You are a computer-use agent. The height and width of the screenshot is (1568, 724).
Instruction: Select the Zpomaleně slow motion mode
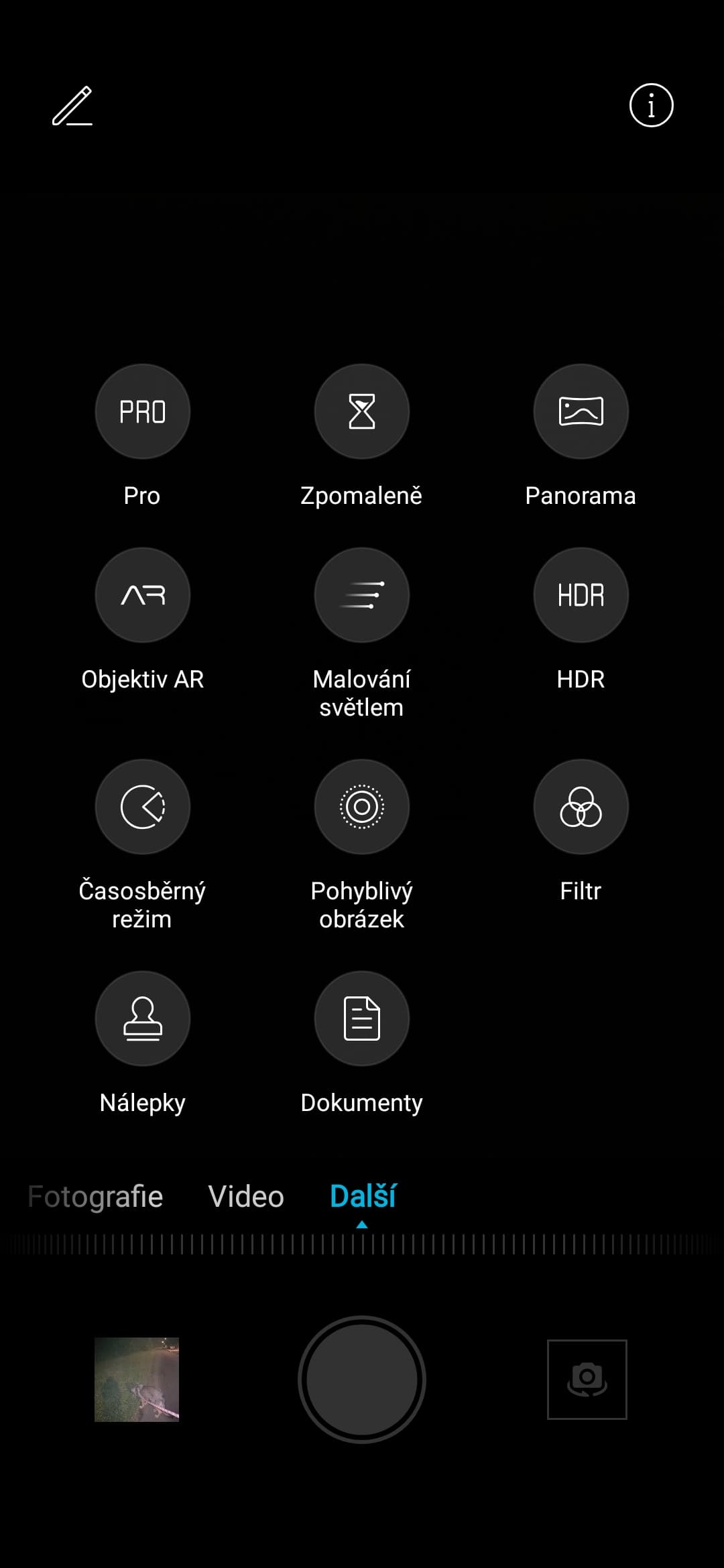(361, 411)
